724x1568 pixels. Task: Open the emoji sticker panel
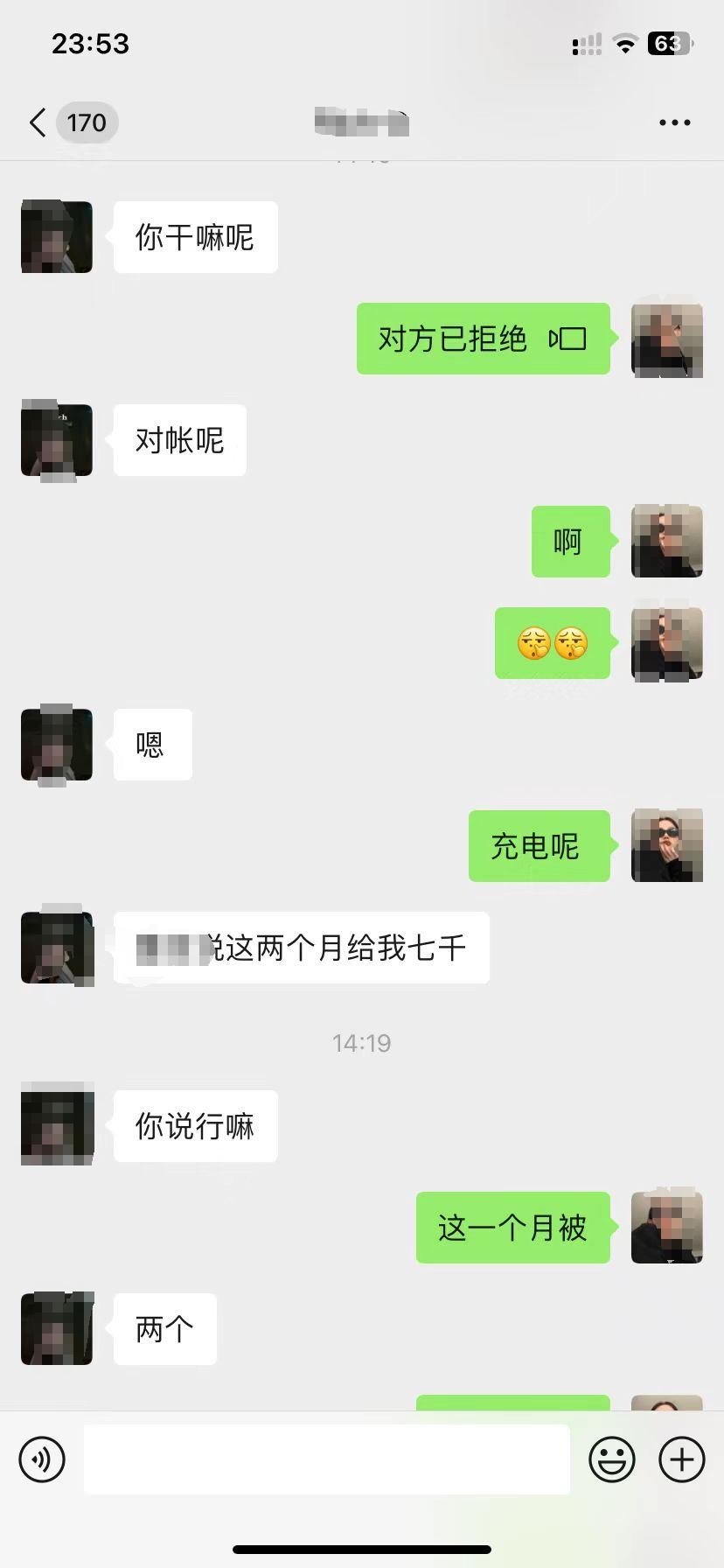coord(611,1459)
